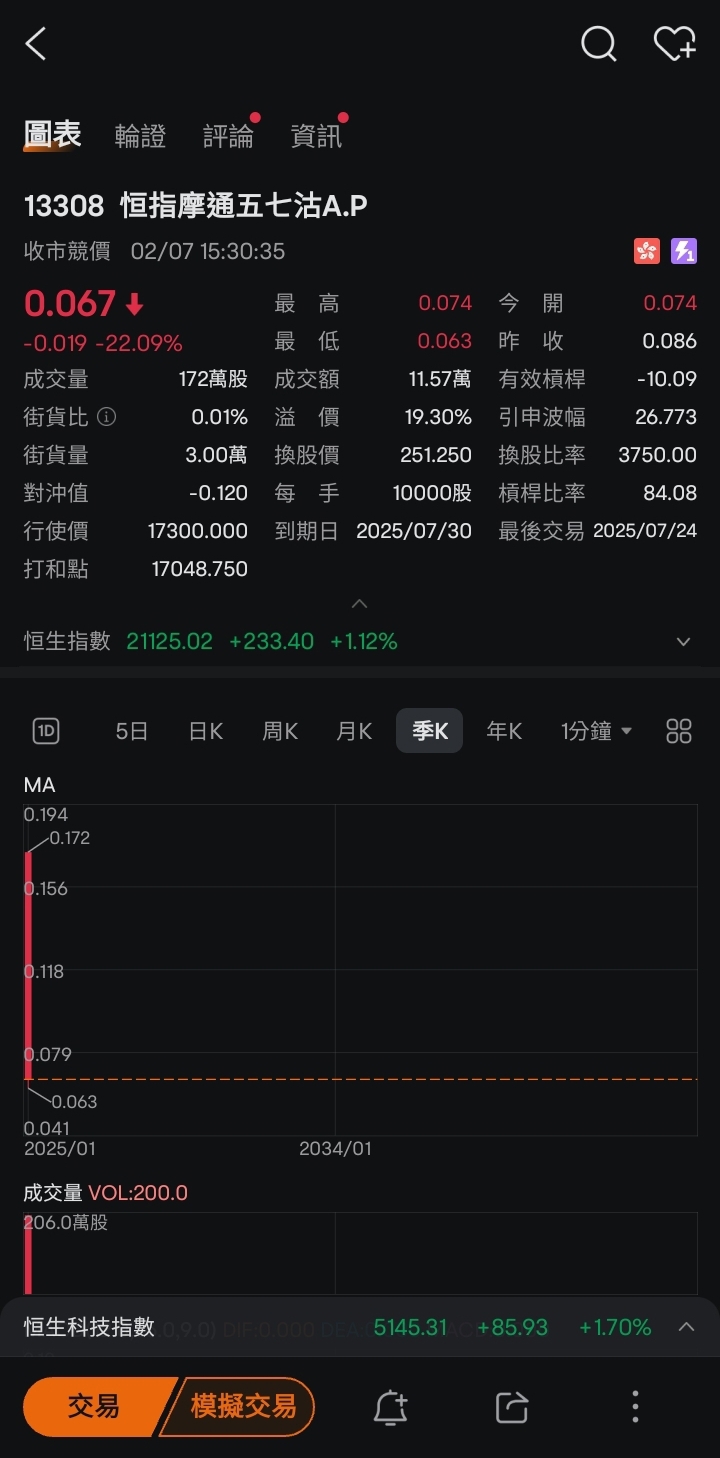Screen dimensions: 720x1458
Task: Switch the chart to 周K
Action: click(x=280, y=731)
